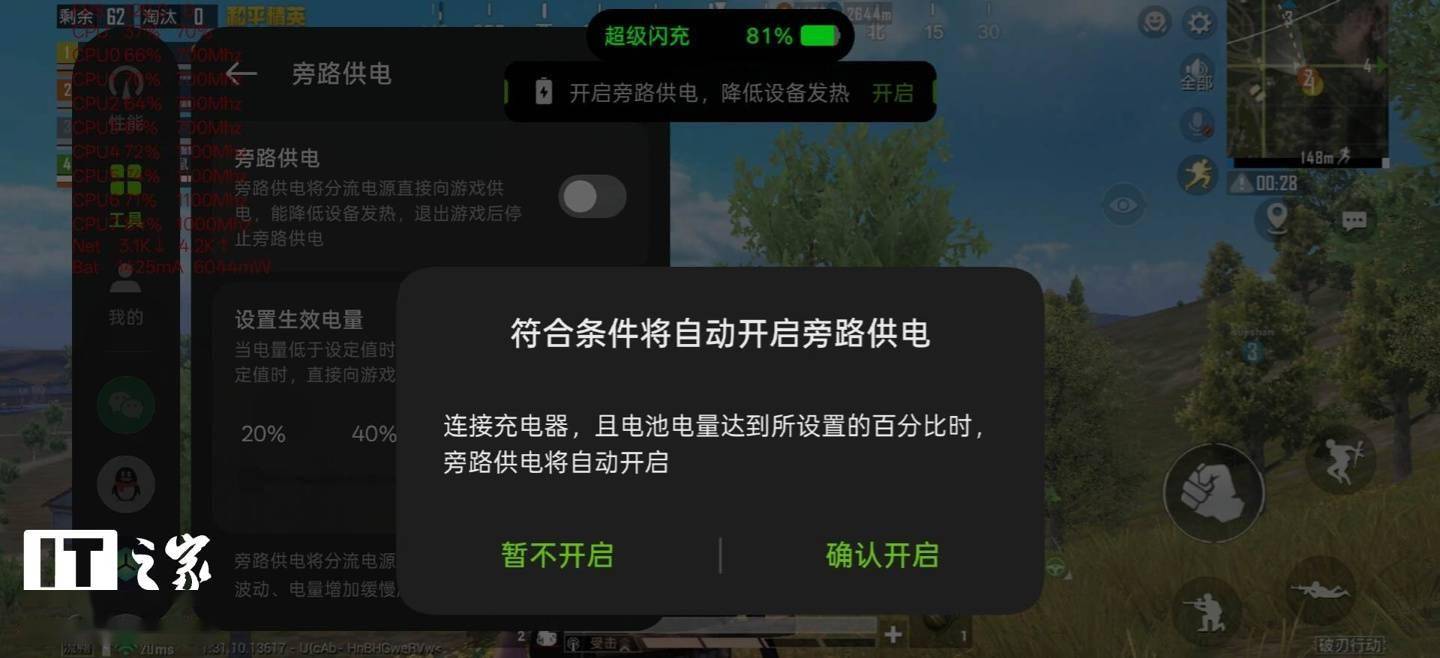Open the in-game chat bubble
Image resolution: width=1440 pixels, height=658 pixels.
coord(1354,219)
